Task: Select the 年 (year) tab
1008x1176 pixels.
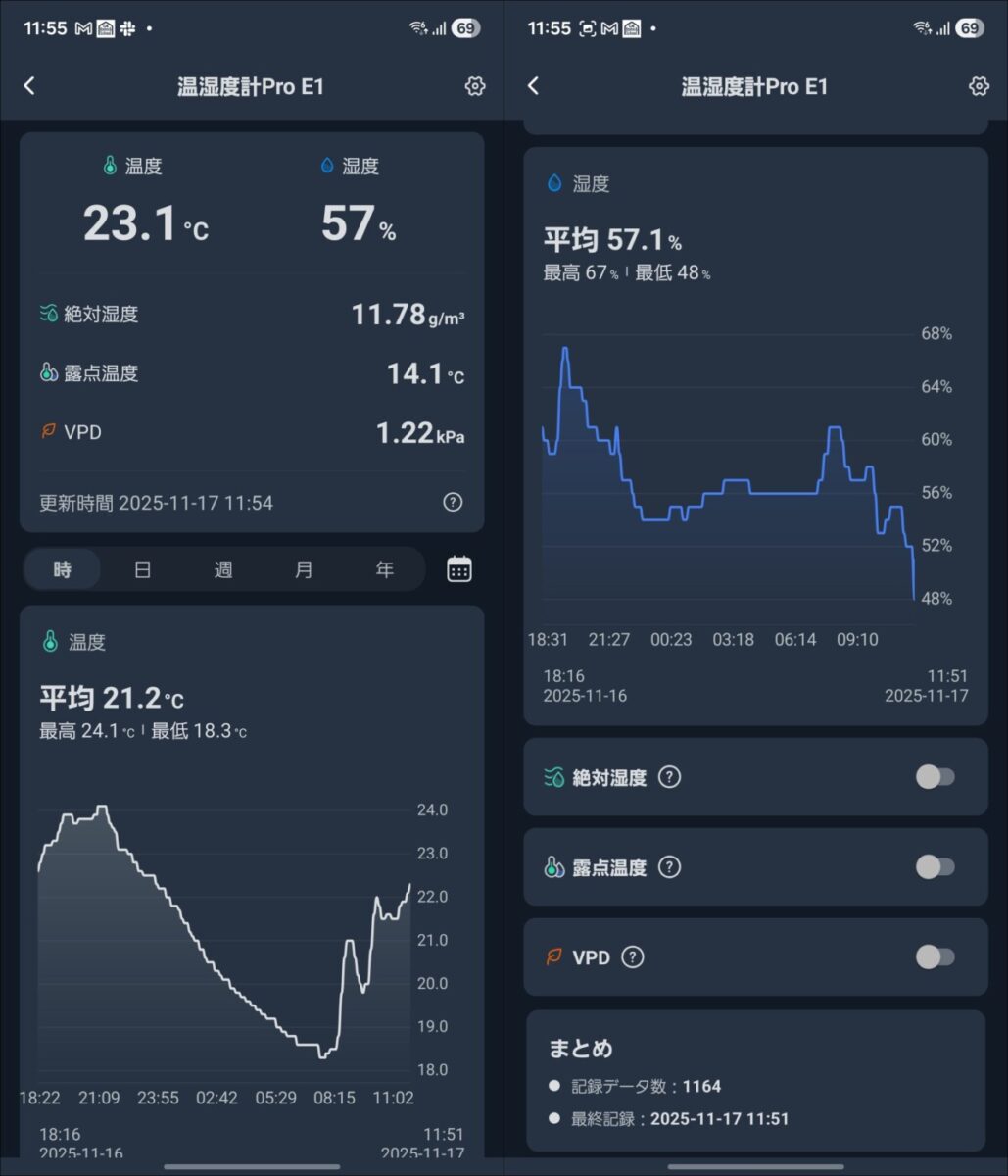Action: click(385, 569)
